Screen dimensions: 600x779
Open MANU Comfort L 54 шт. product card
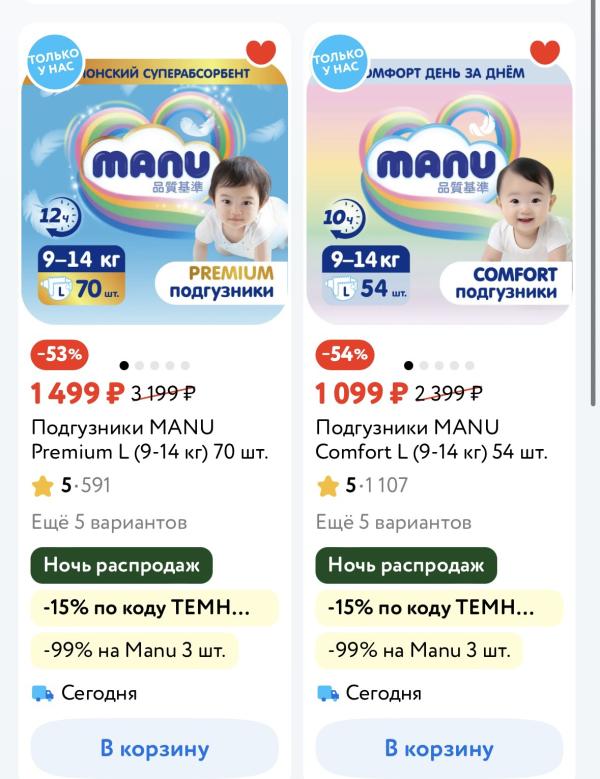pyautogui.click(x=431, y=440)
